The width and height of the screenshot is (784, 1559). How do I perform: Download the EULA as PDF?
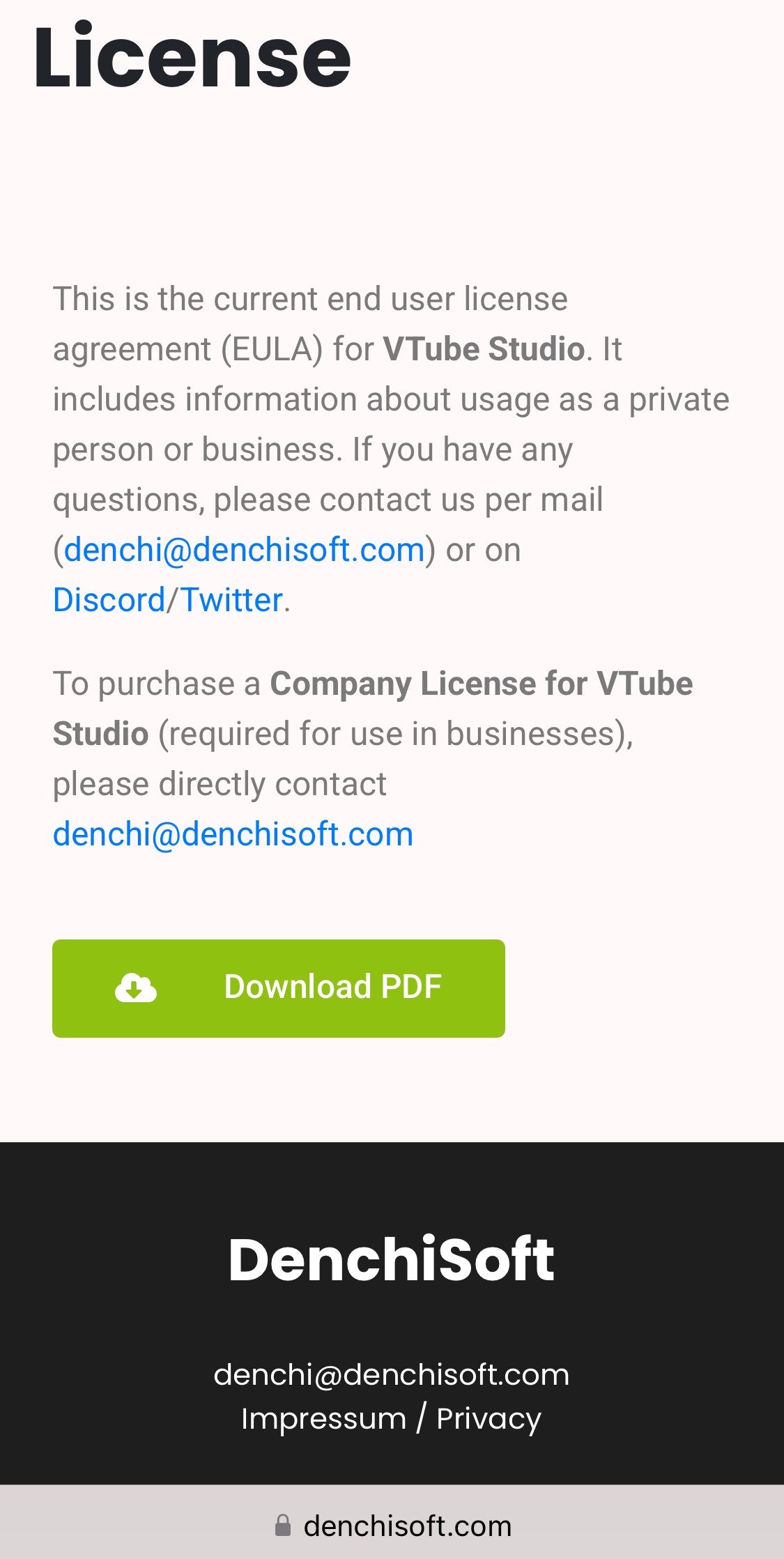(x=278, y=988)
